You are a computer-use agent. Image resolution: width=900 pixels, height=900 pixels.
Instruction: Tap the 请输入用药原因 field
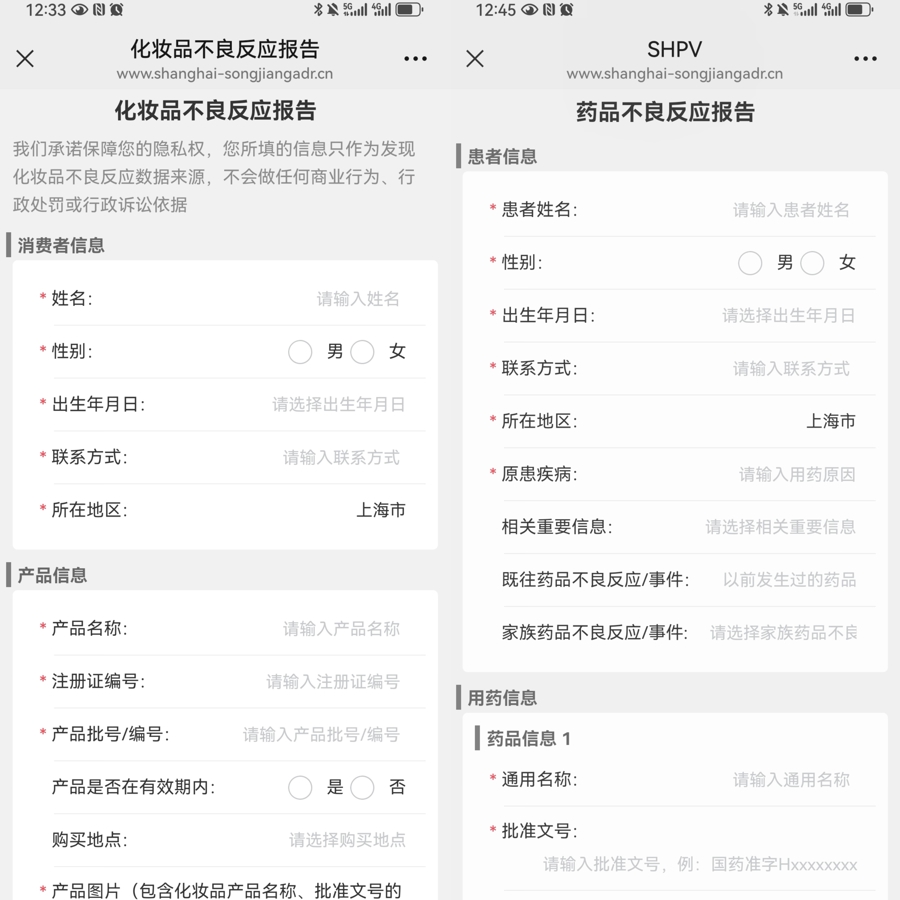tap(797, 475)
